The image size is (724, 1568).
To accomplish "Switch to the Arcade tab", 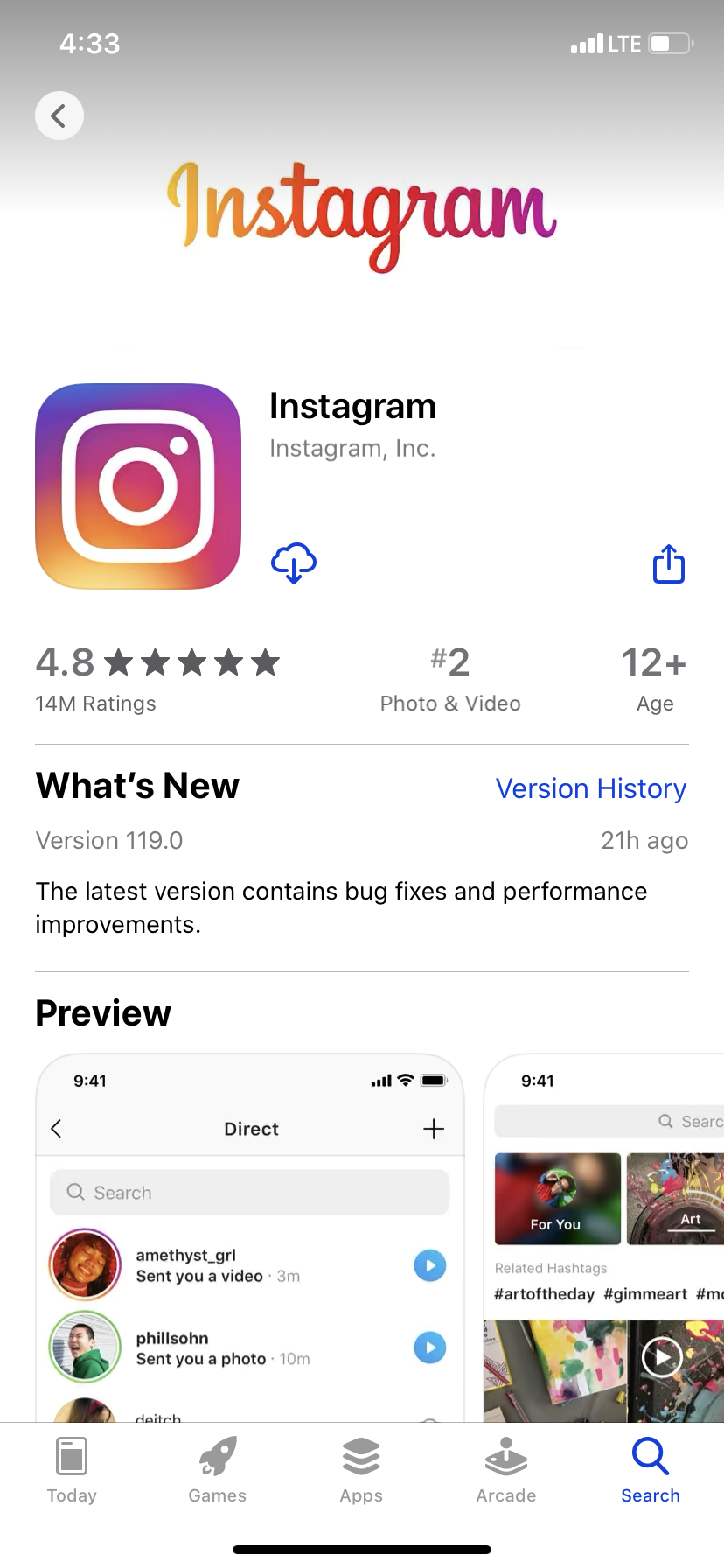I will tap(505, 1470).
